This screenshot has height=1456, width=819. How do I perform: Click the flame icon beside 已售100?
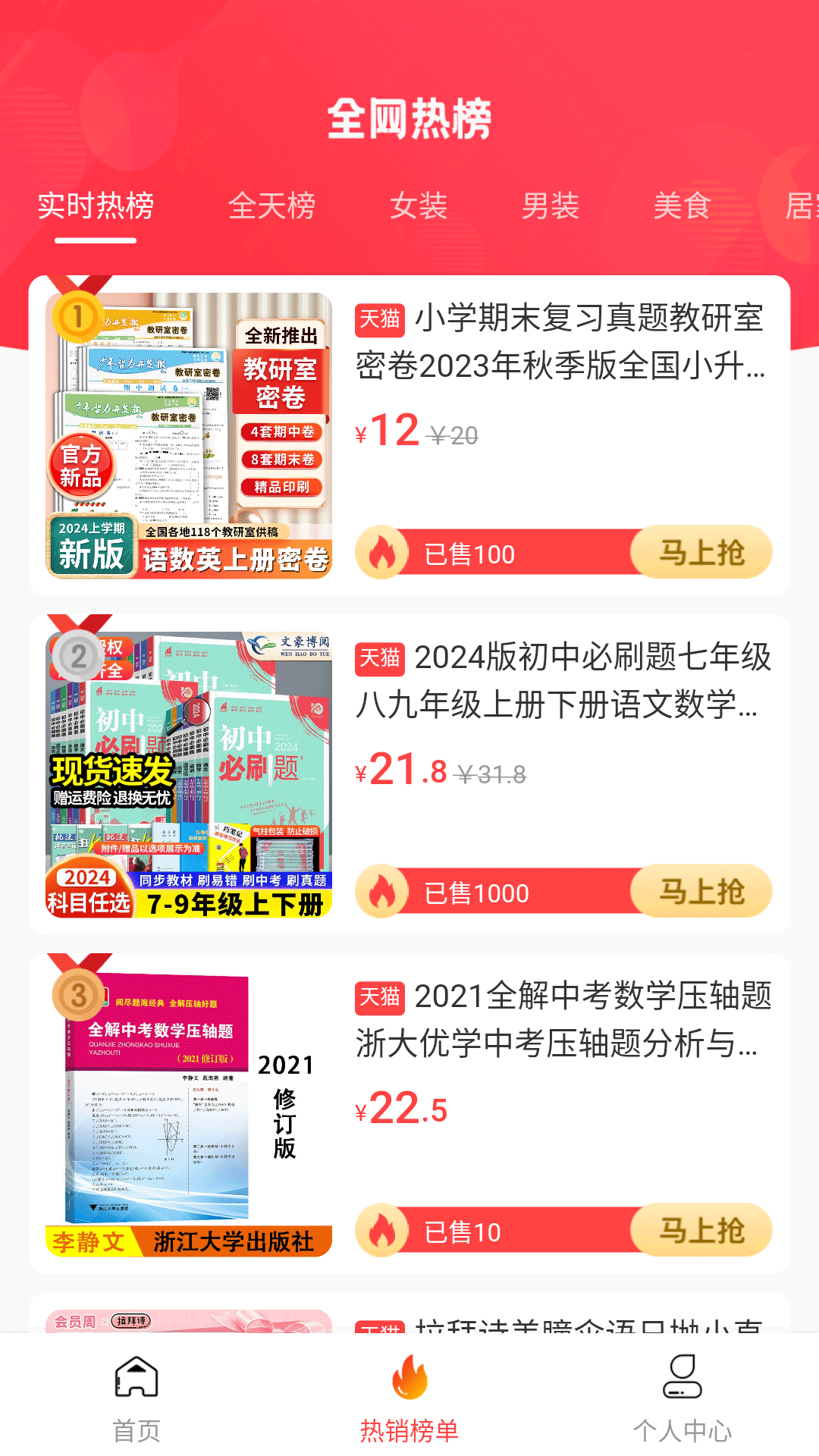click(x=383, y=552)
